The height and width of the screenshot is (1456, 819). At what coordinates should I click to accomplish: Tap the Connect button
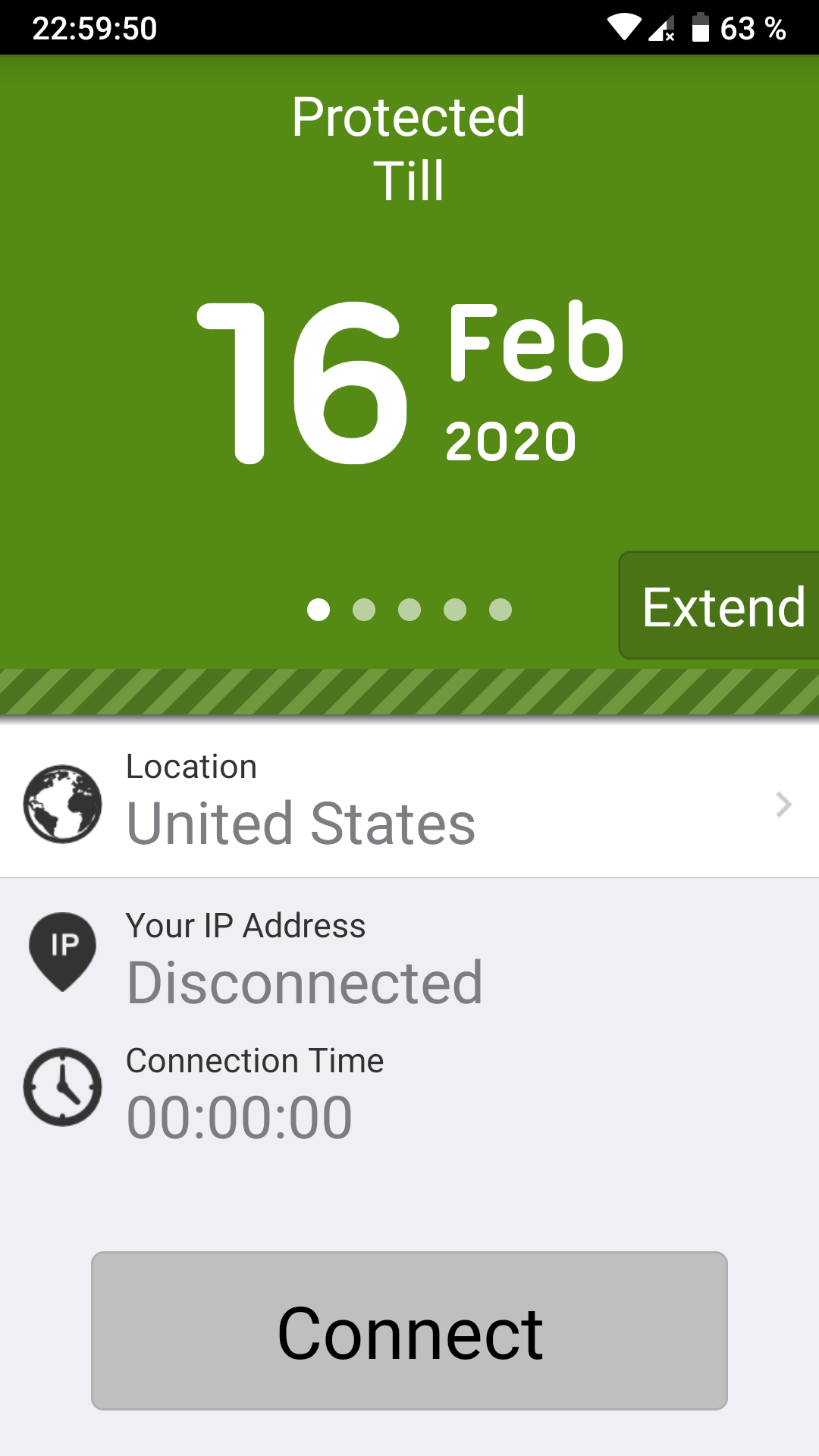[x=409, y=1331]
